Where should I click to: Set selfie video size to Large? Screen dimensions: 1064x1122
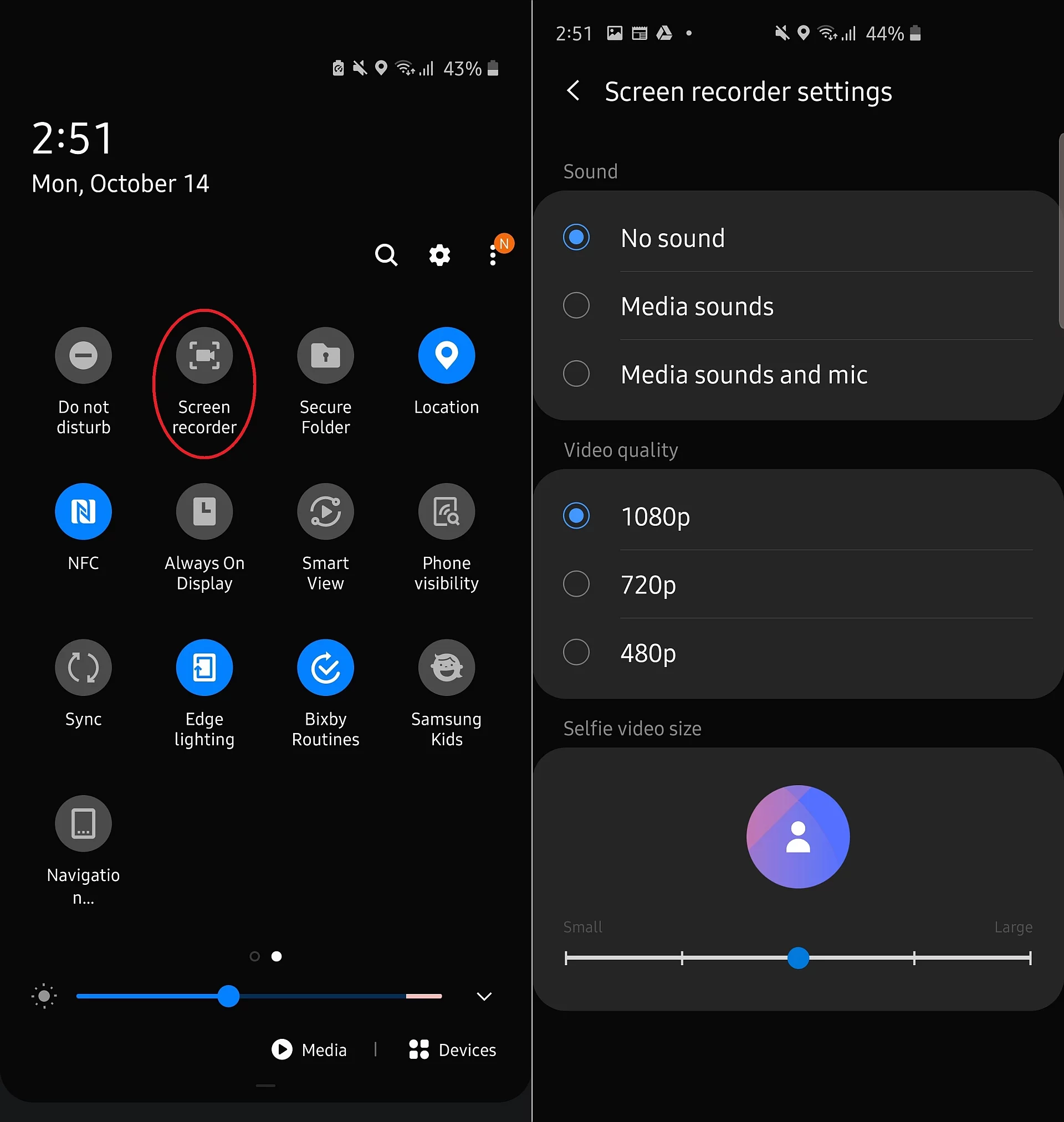pos(1030,959)
